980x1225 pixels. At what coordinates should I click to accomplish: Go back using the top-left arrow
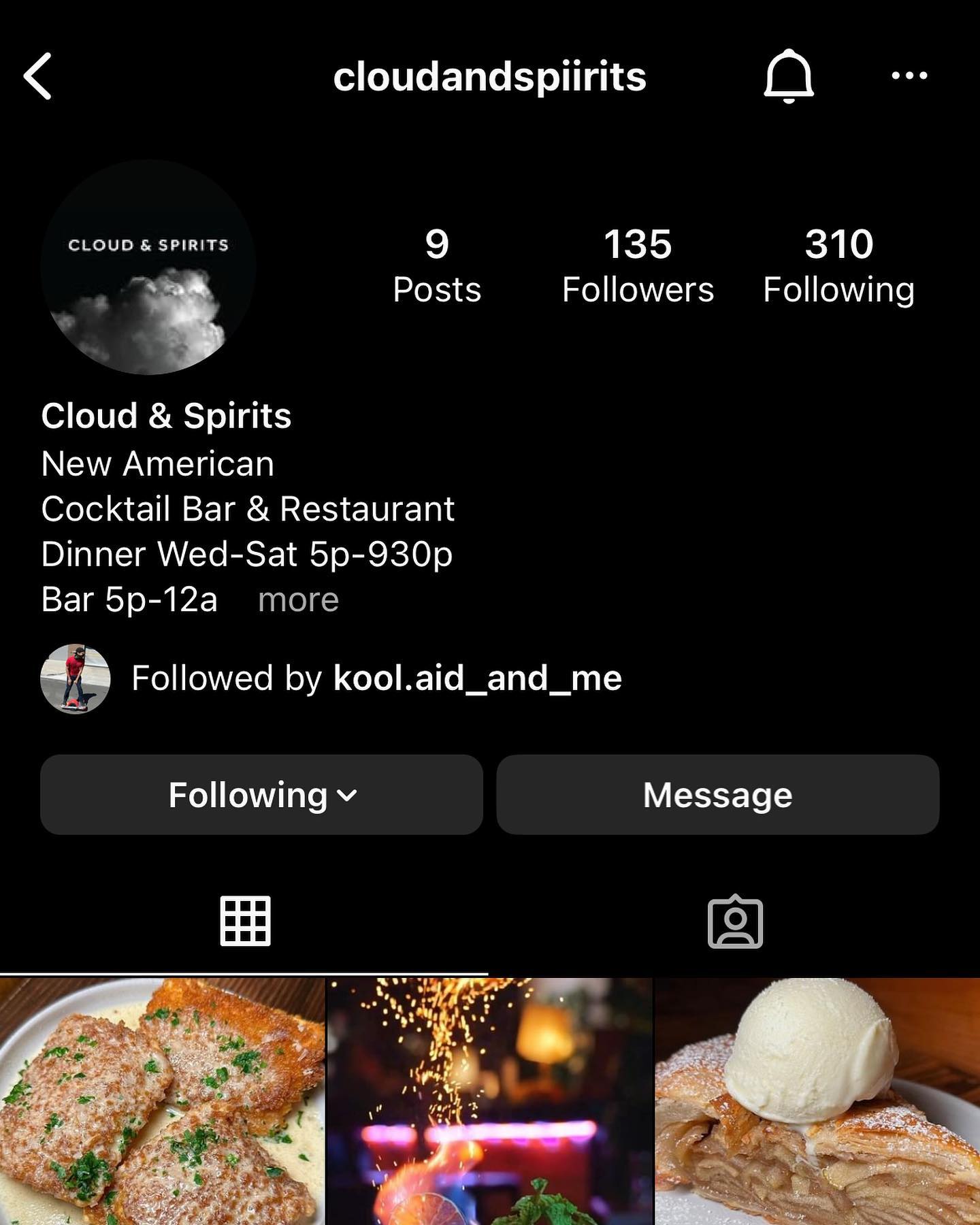[38, 76]
